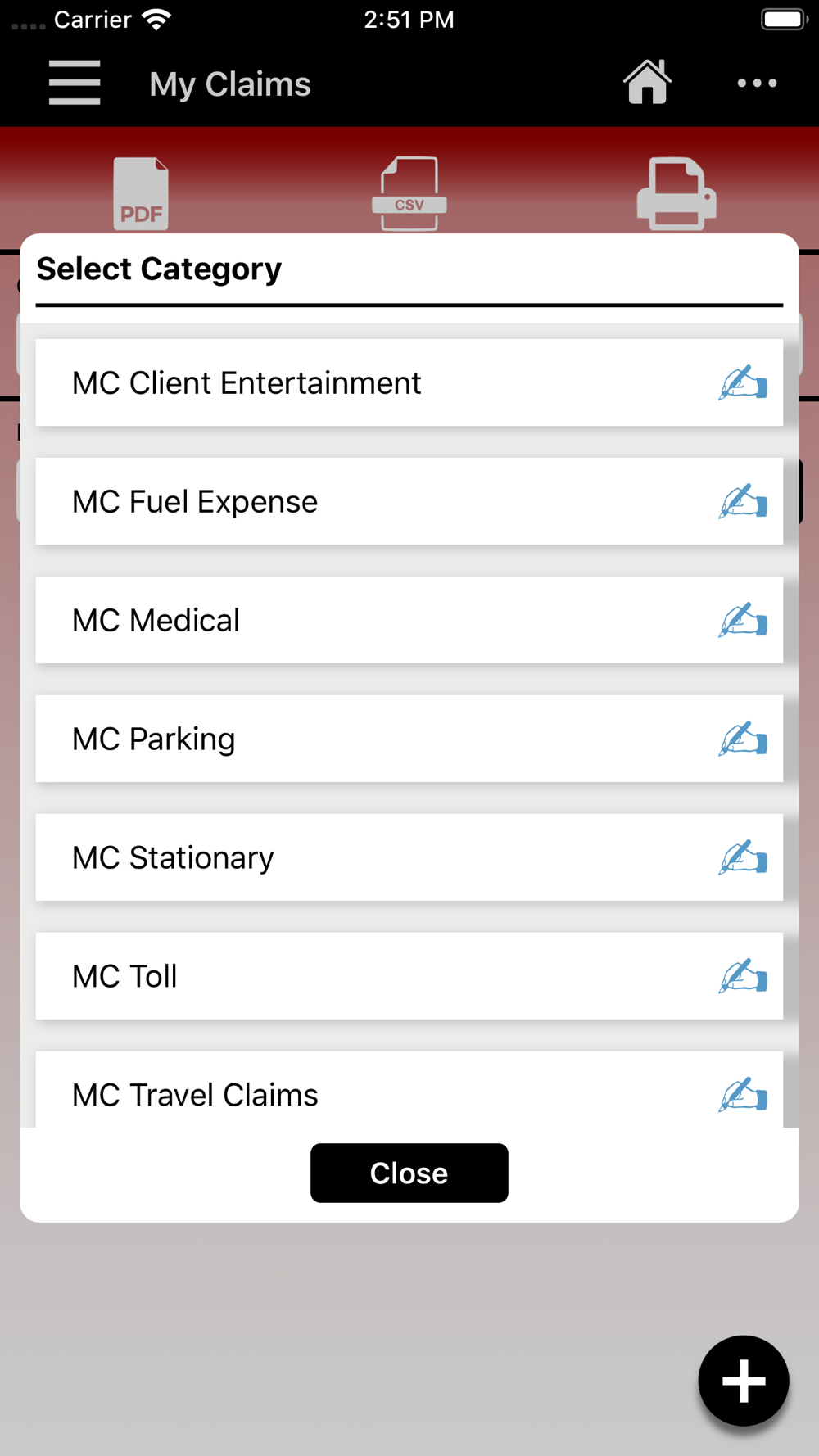This screenshot has width=819, height=1456.
Task: Select MC Client Entertainment category
Action: 409,382
